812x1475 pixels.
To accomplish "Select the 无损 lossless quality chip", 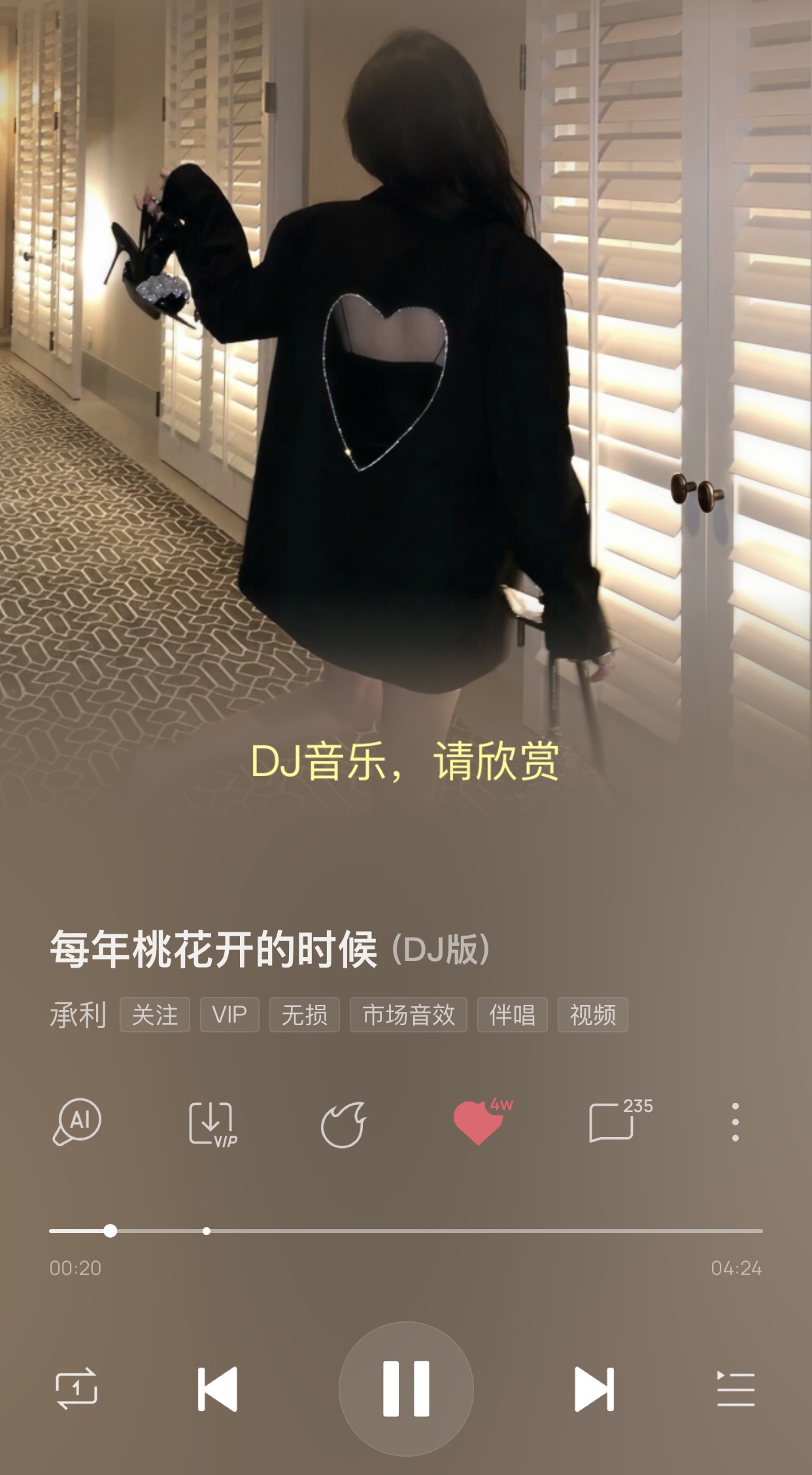I will point(305,1015).
